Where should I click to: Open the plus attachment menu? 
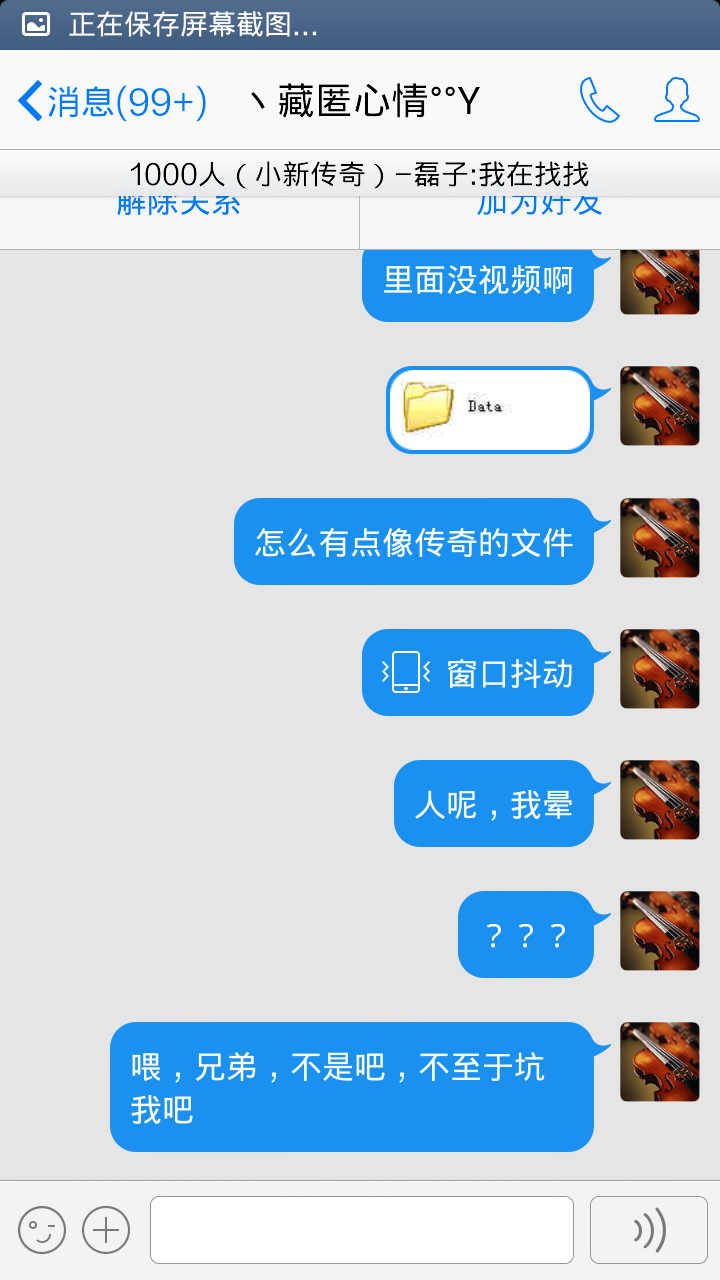(x=106, y=1230)
